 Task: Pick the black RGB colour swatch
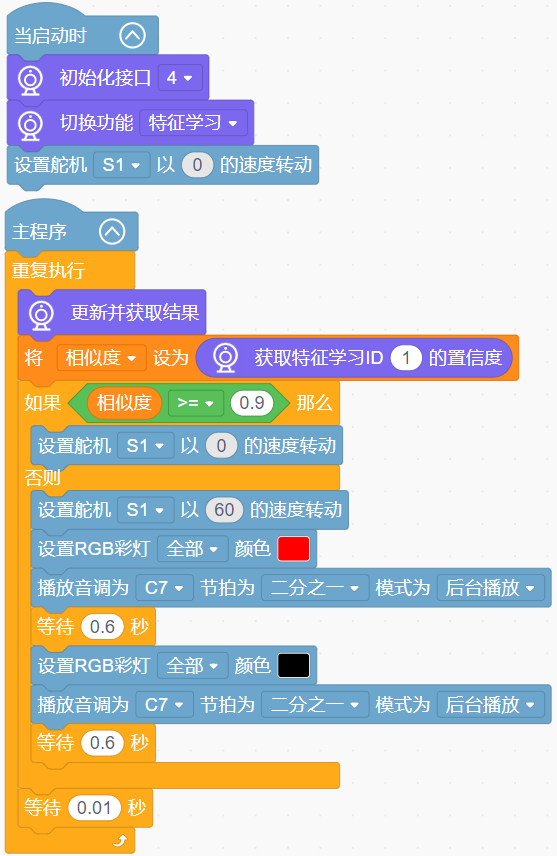(x=294, y=665)
